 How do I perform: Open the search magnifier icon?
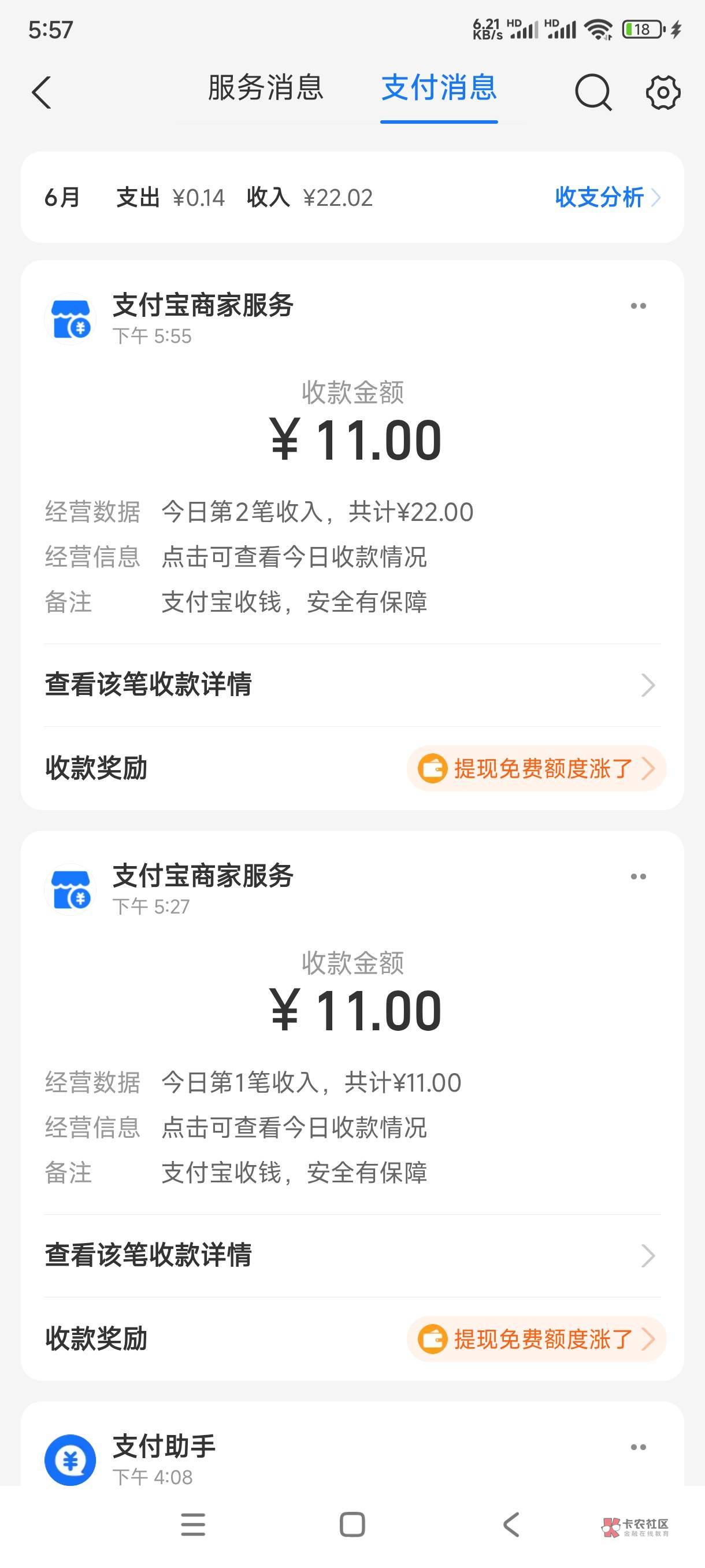pyautogui.click(x=592, y=93)
